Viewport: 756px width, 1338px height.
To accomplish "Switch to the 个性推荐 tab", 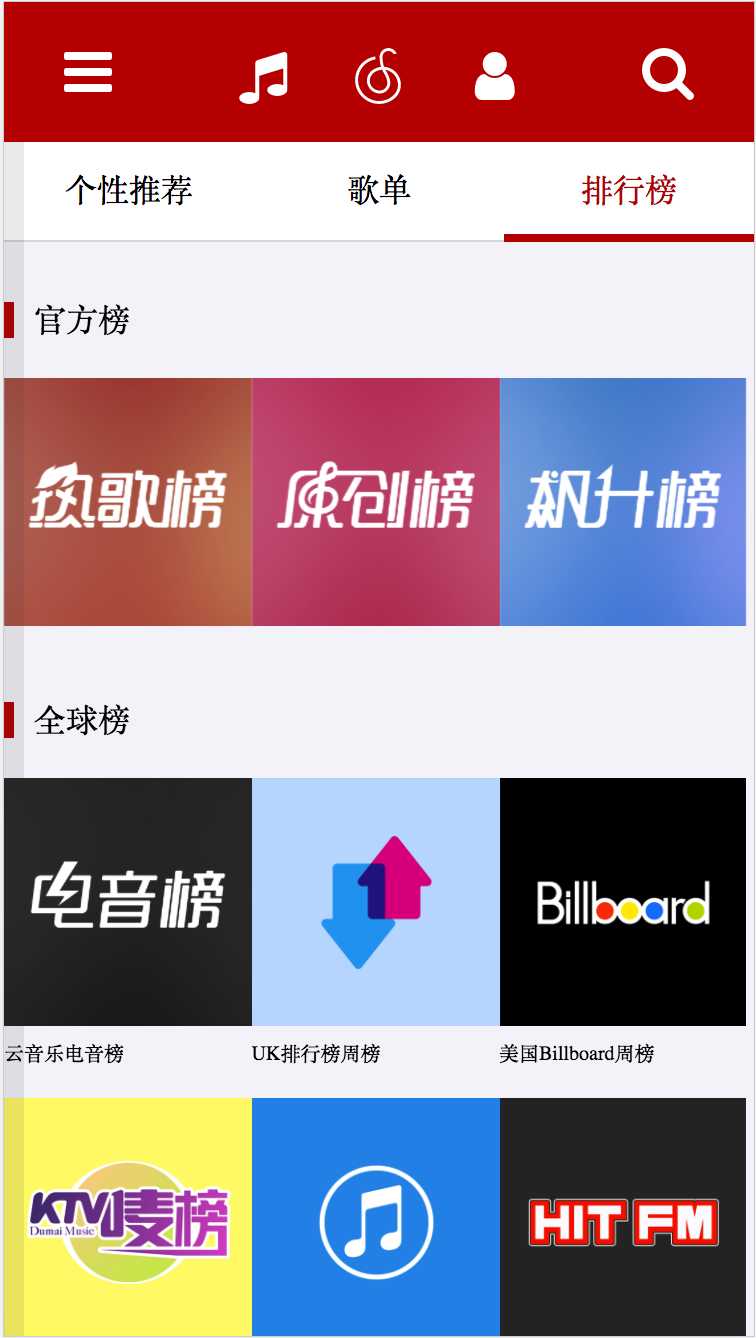I will (x=129, y=190).
